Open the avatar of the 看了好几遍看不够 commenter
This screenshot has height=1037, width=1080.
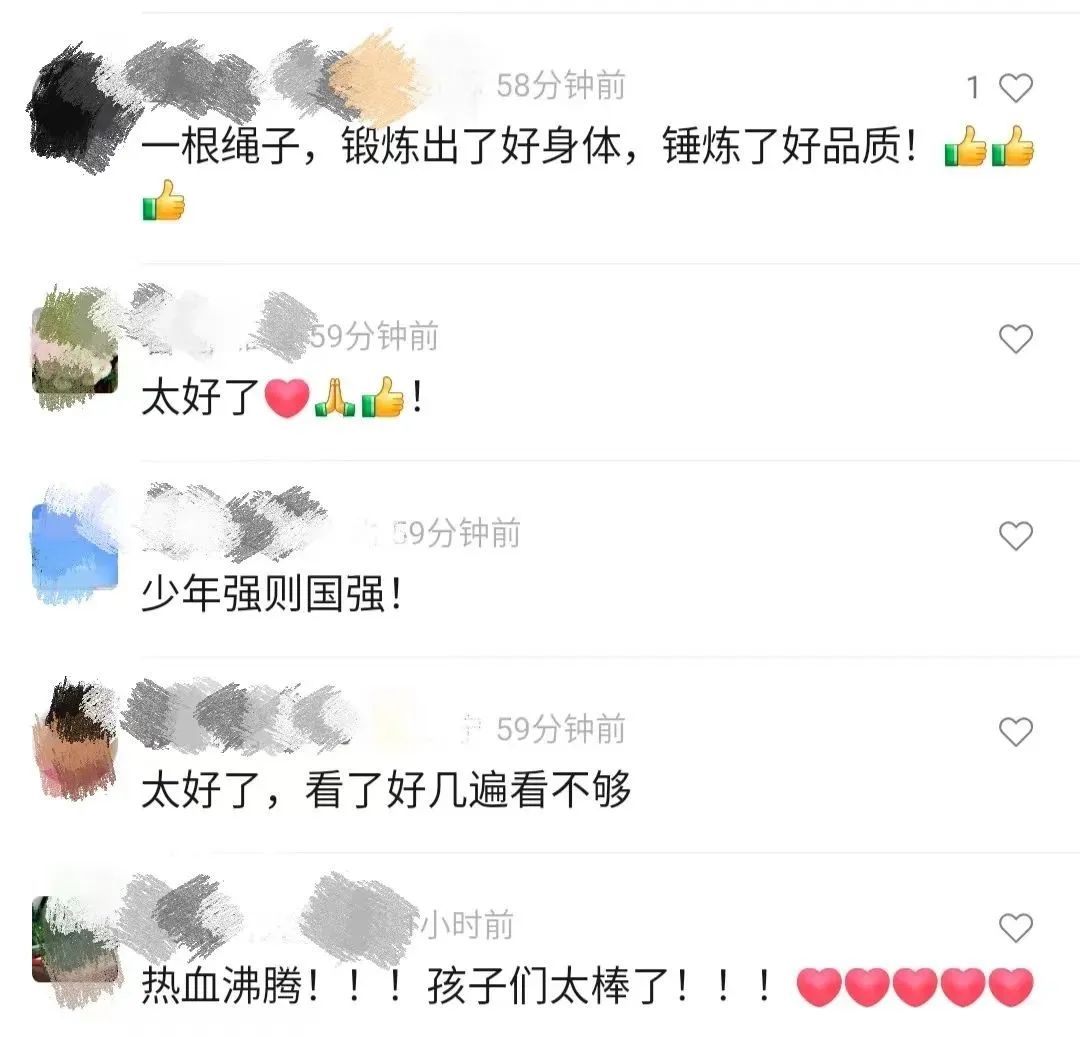75,740
